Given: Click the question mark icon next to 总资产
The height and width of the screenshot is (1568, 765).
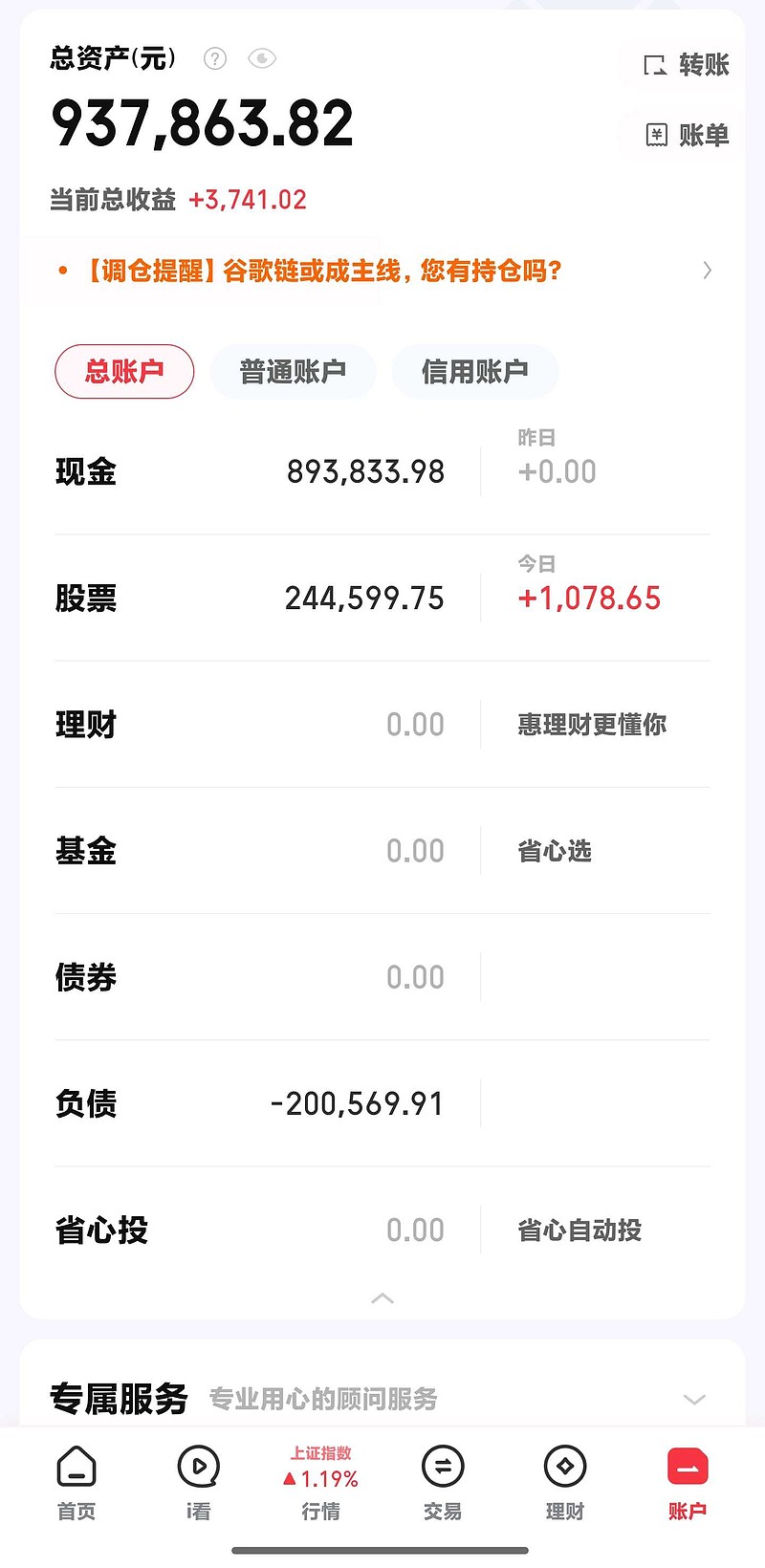Looking at the screenshot, I should [x=215, y=58].
